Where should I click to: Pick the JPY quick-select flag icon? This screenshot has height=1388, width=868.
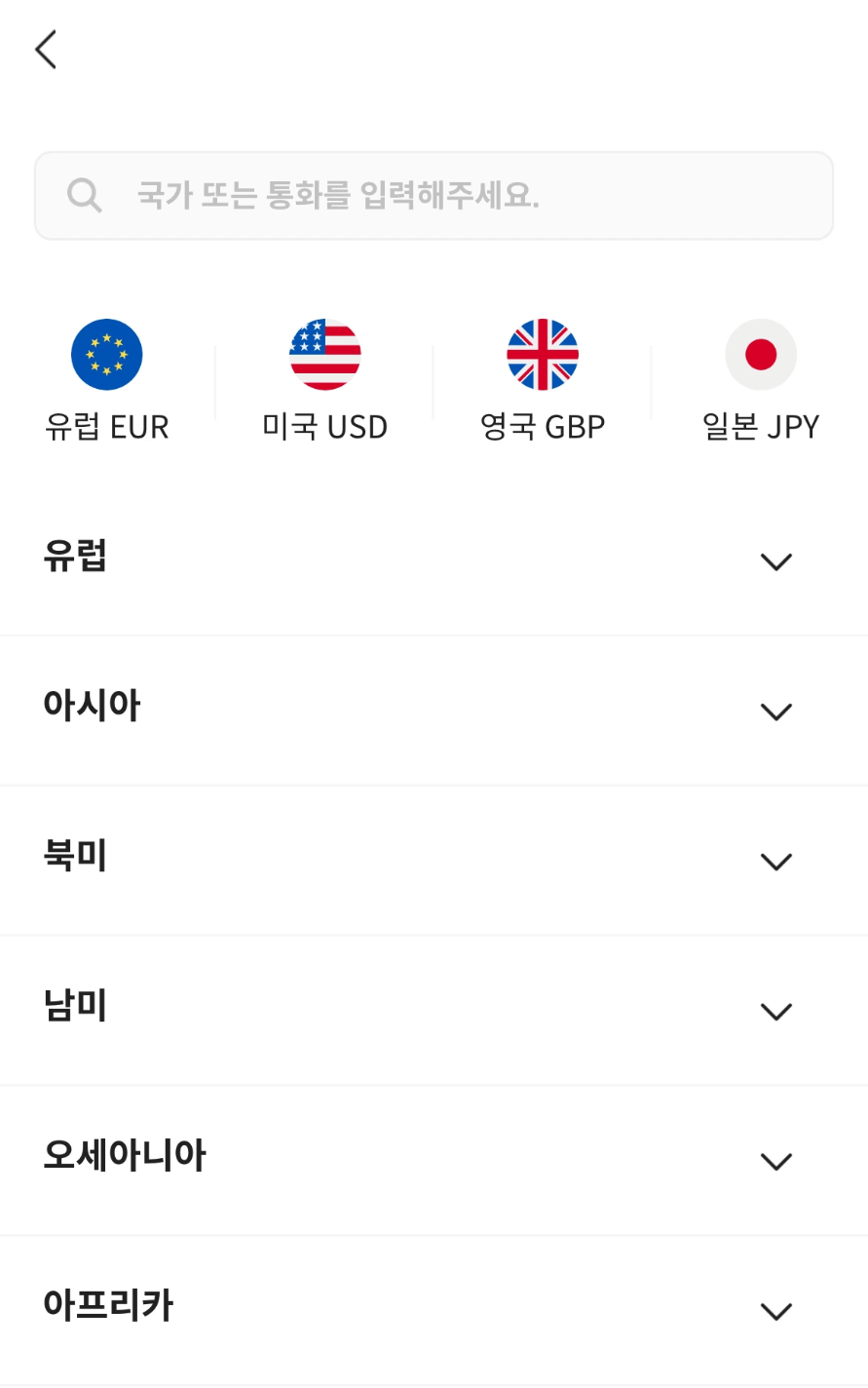click(761, 354)
